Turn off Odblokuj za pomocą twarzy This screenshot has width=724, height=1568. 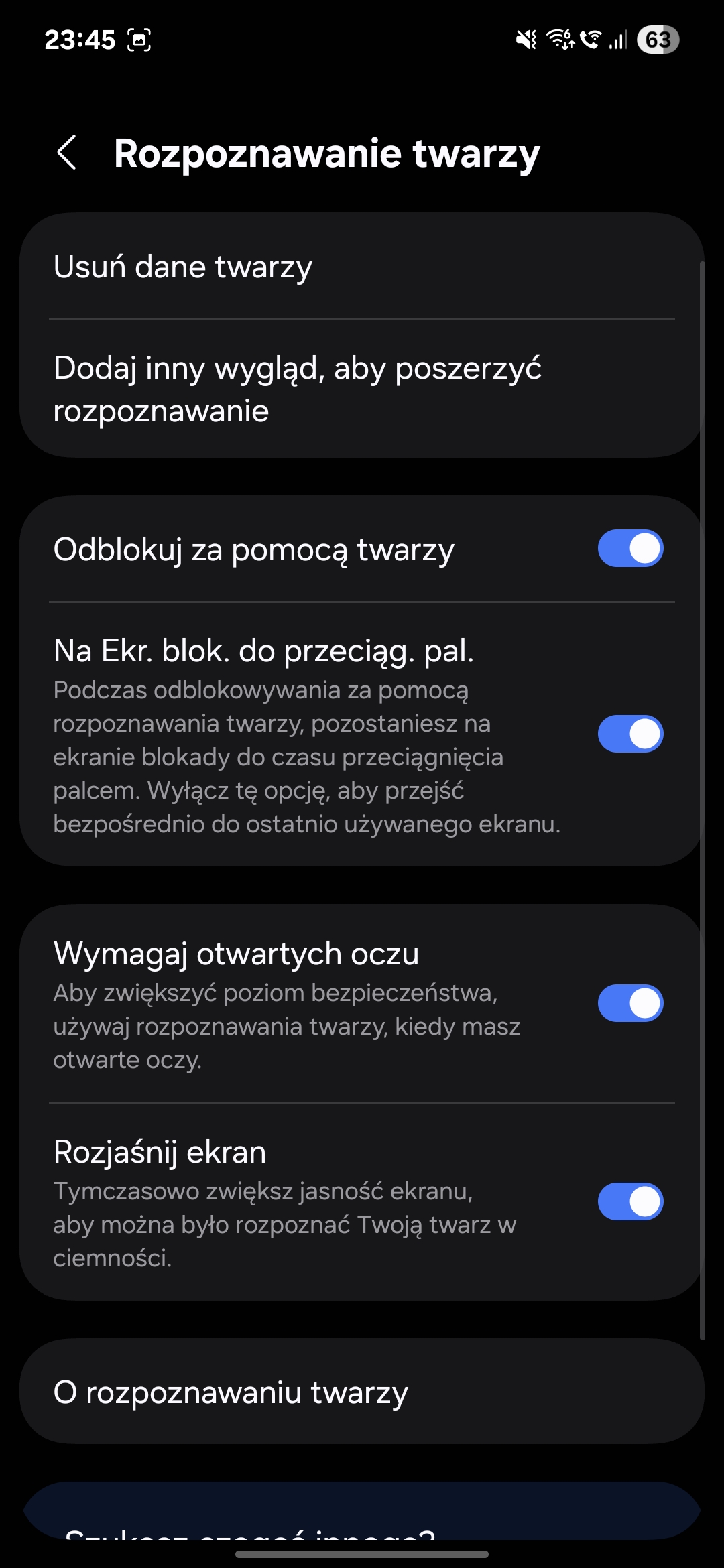[630, 549]
